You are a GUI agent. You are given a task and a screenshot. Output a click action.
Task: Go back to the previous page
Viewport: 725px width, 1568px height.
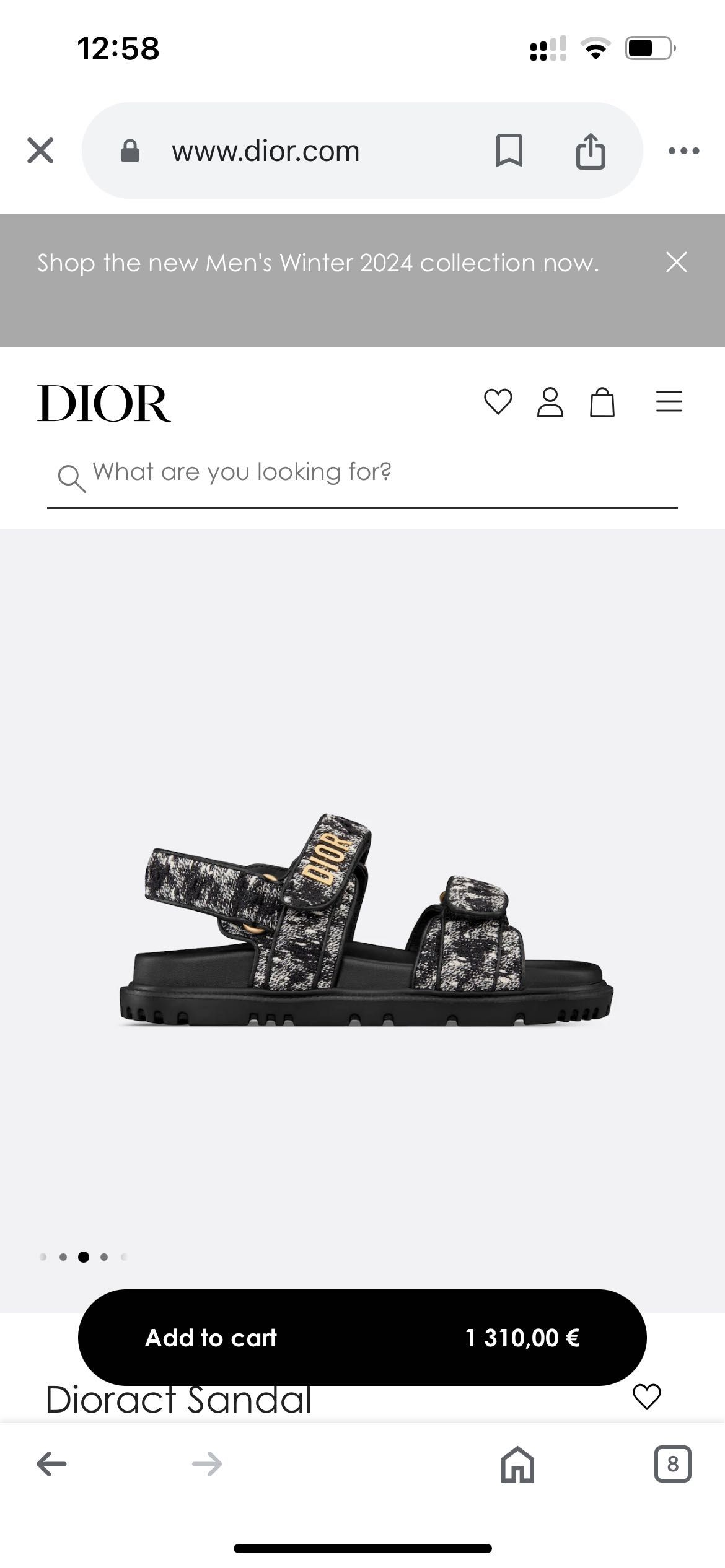click(51, 1464)
